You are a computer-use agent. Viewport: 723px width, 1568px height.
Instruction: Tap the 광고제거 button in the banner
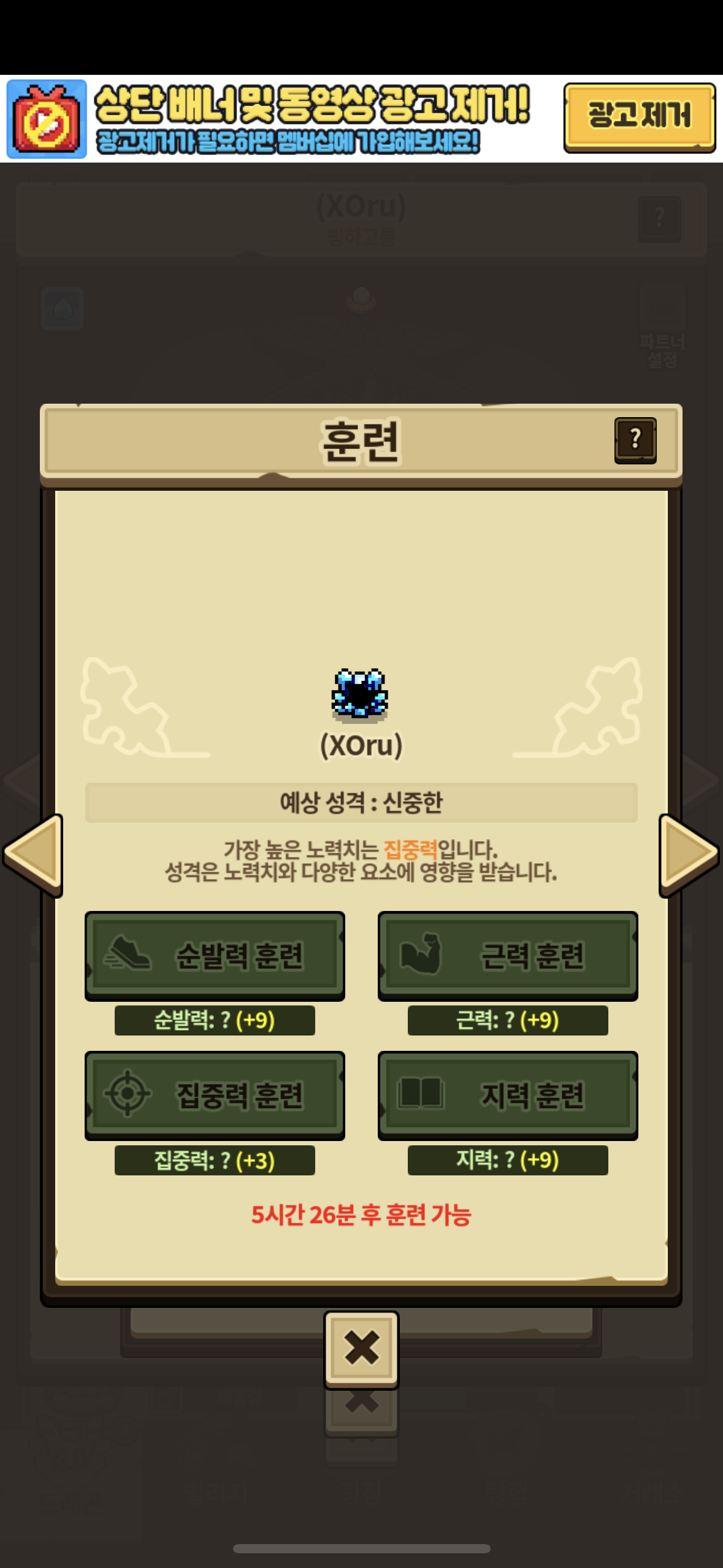(639, 117)
